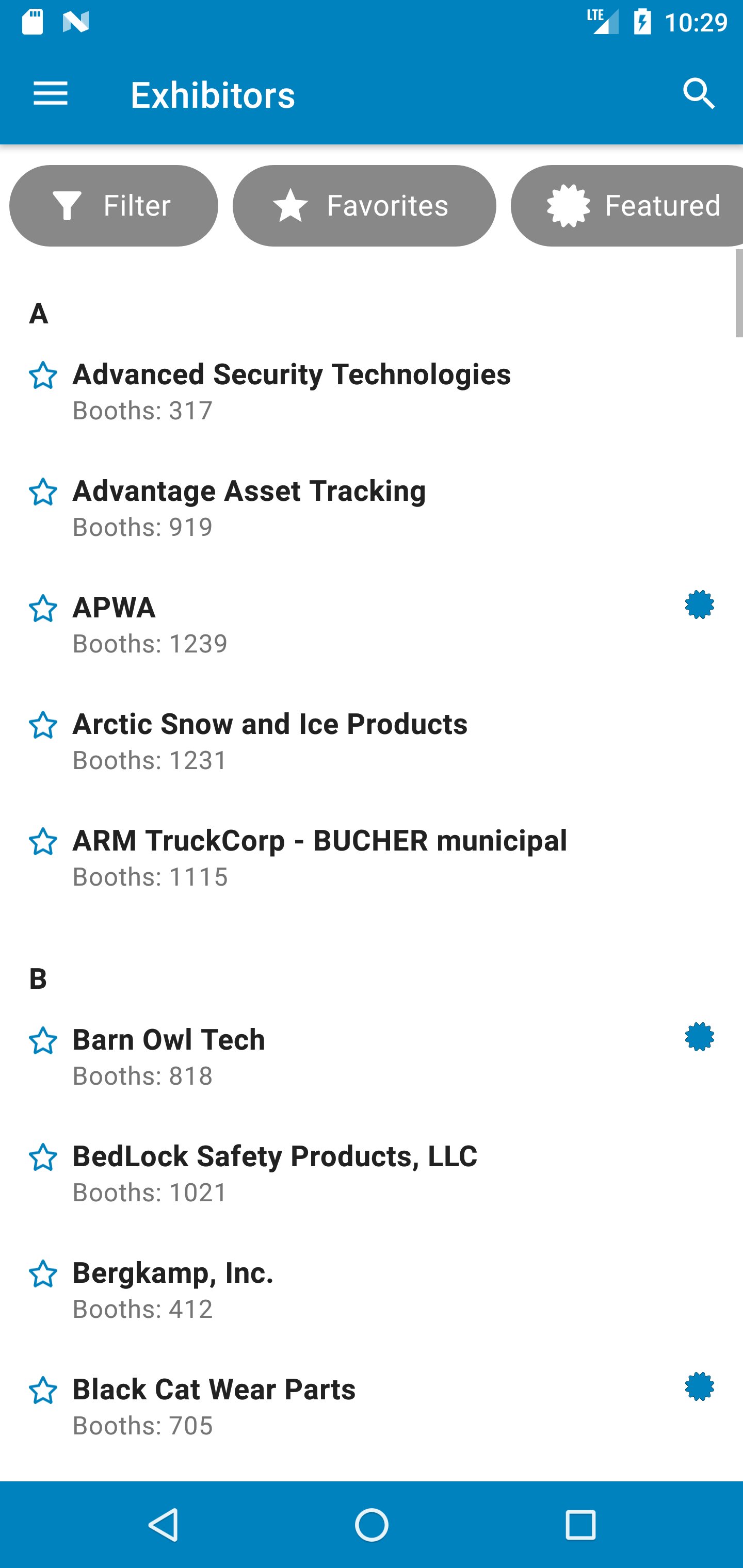The width and height of the screenshot is (743, 1568).
Task: Star Barn Owl Tech as favorite
Action: point(43,1041)
